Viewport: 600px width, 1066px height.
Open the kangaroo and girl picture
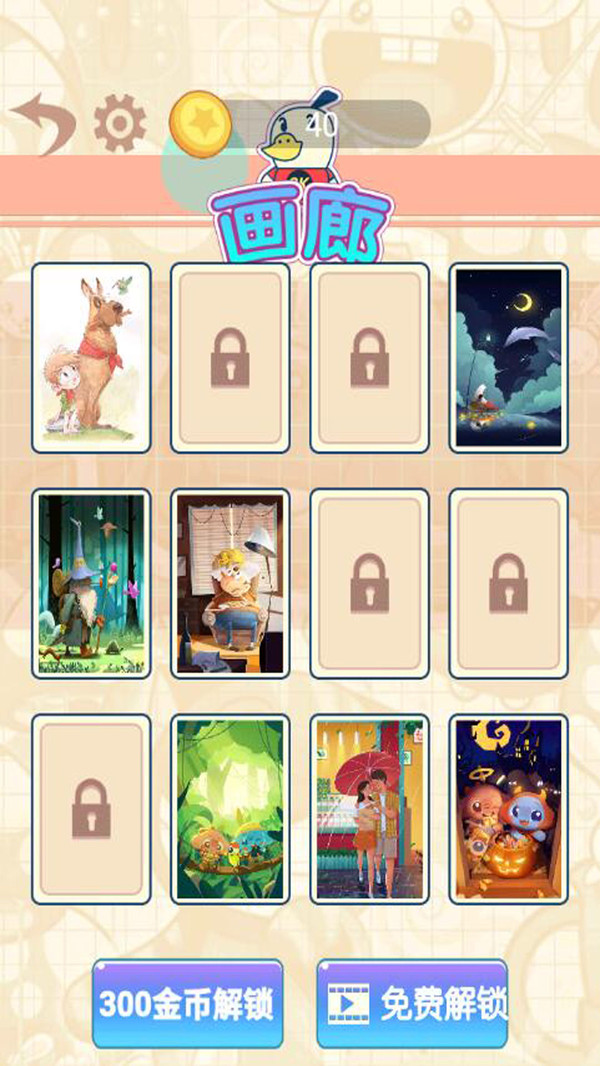[91, 357]
